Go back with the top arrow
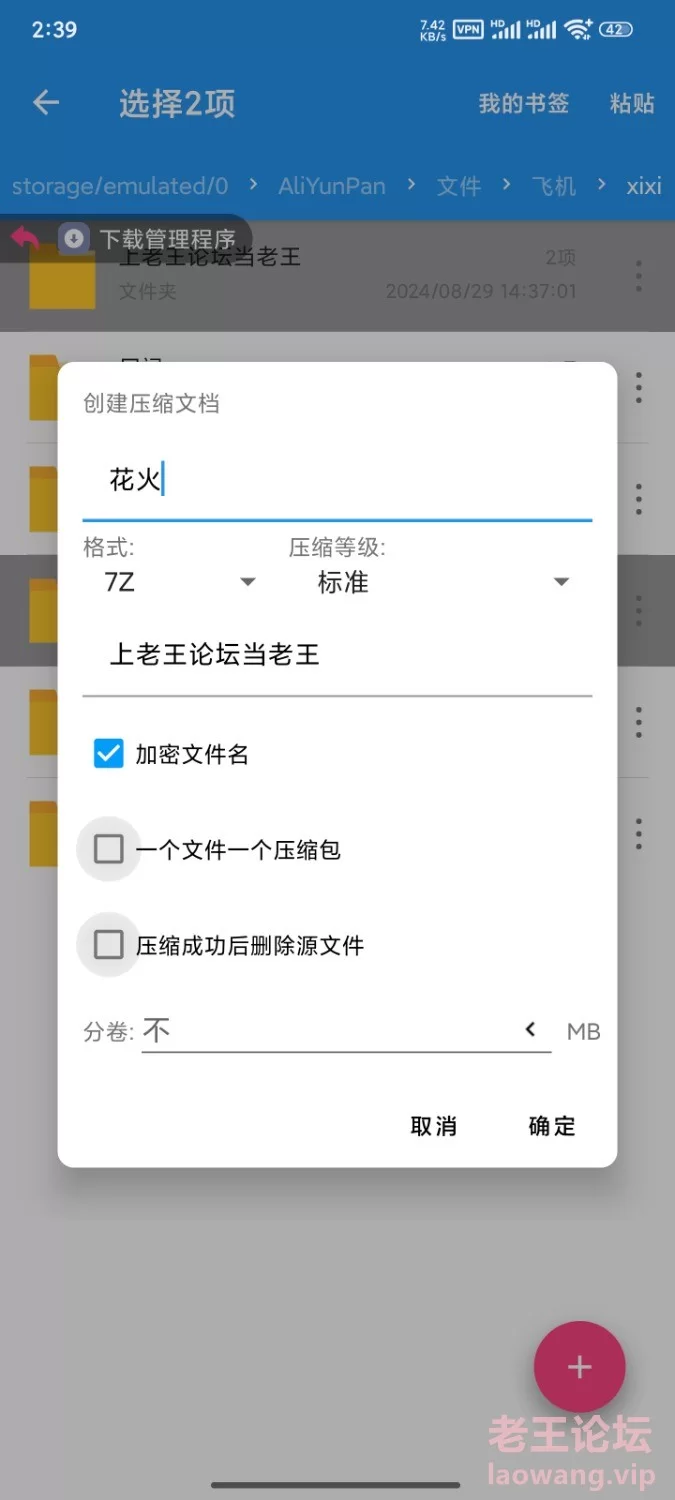 tap(46, 103)
